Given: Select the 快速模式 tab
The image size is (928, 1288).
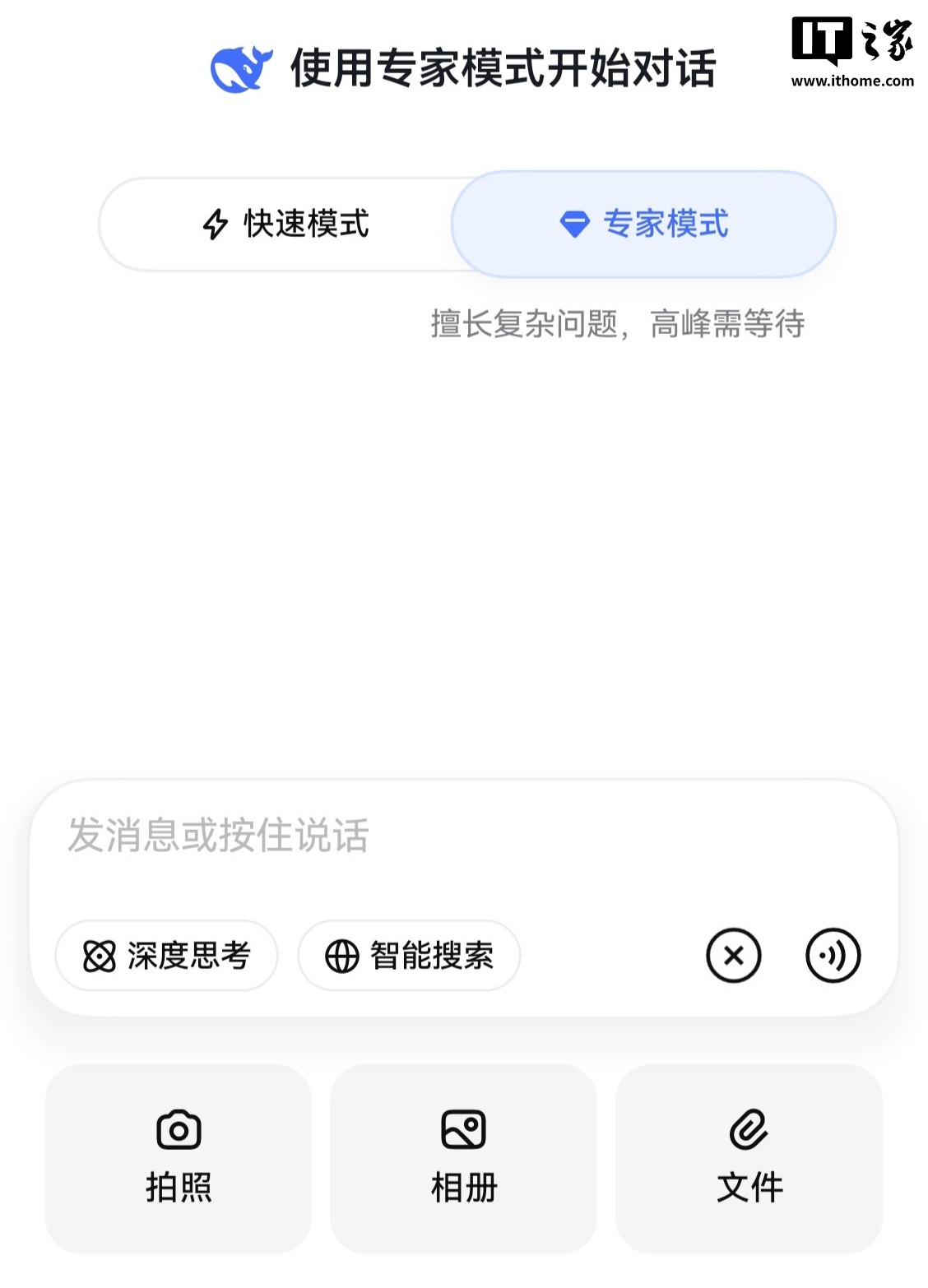Looking at the screenshot, I should coord(288,224).
